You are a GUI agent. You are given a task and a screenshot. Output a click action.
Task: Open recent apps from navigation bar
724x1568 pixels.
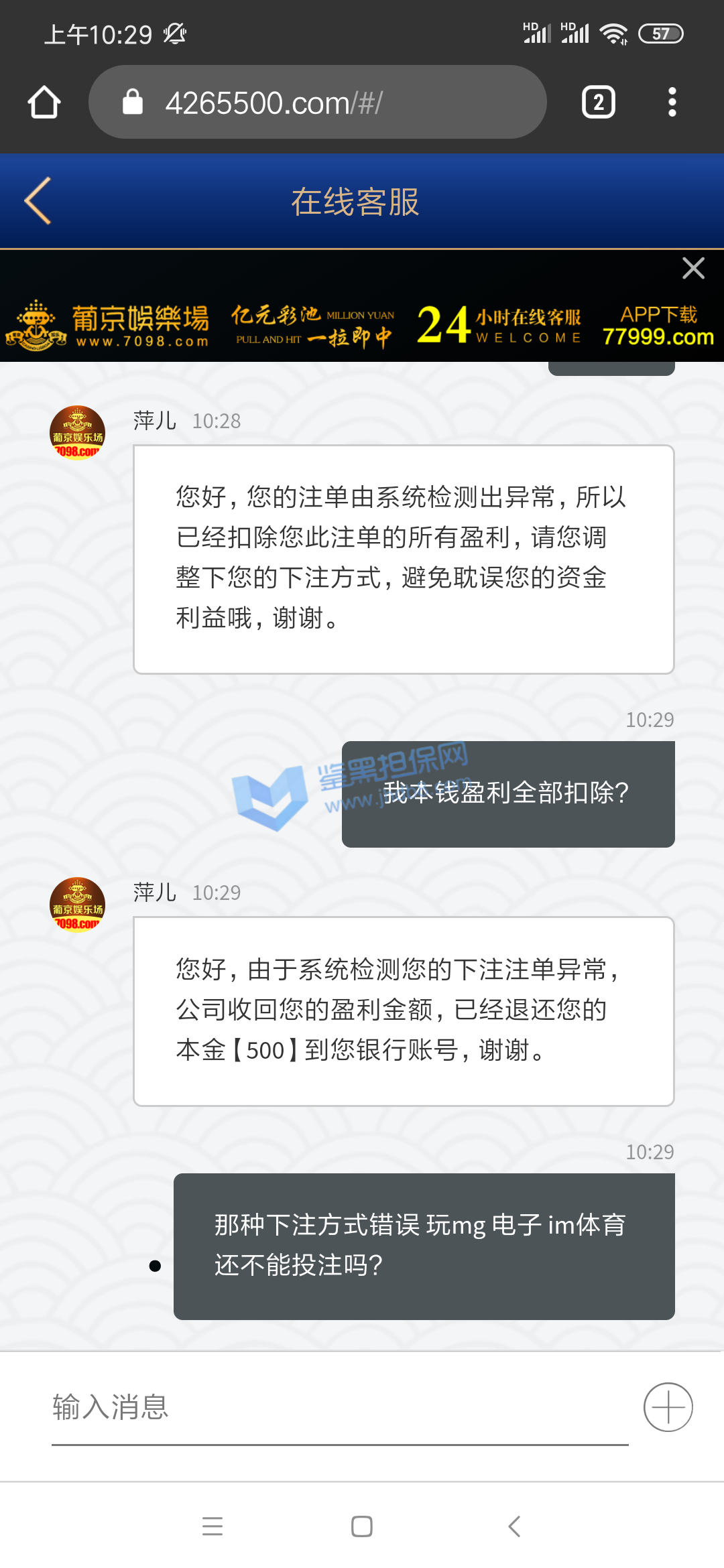[x=213, y=1526]
